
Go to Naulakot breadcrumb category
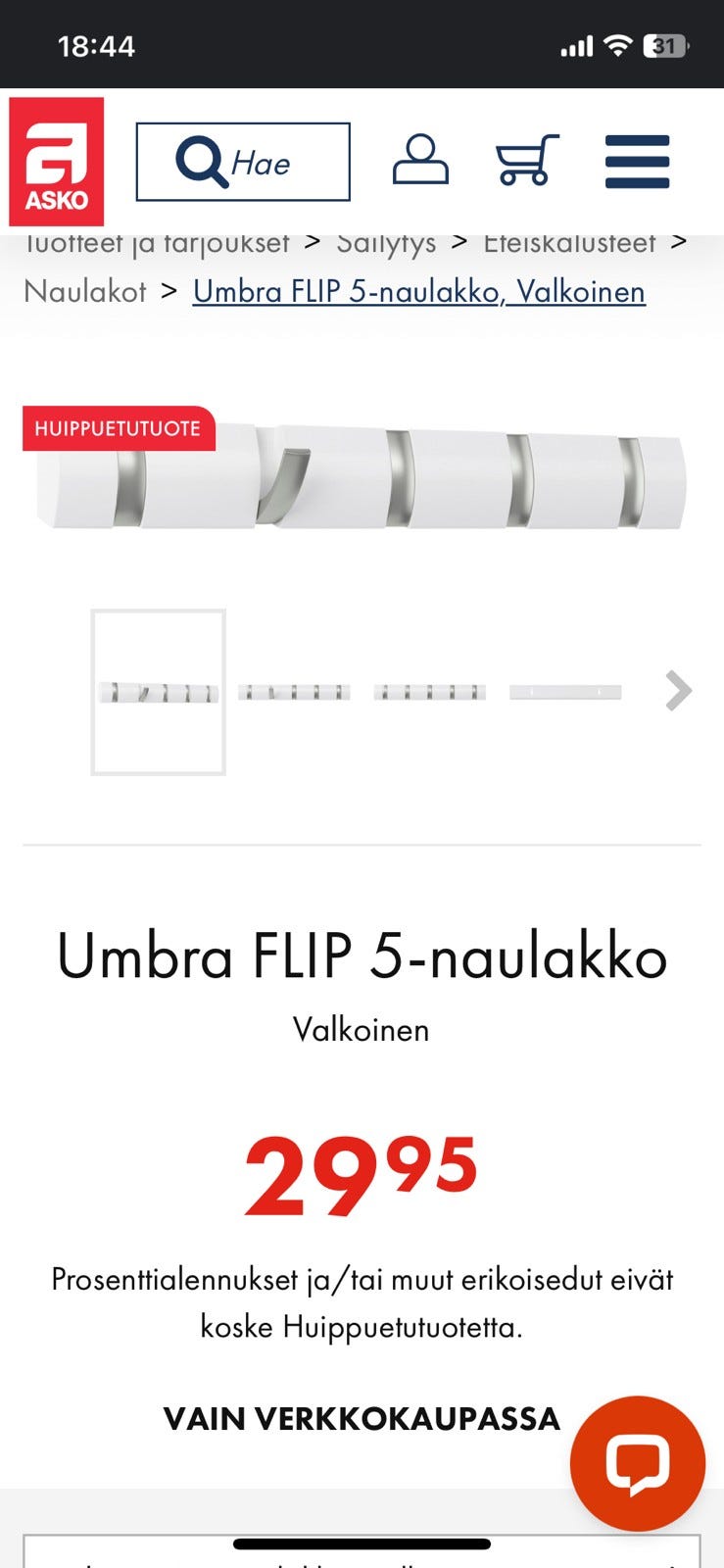coord(85,291)
